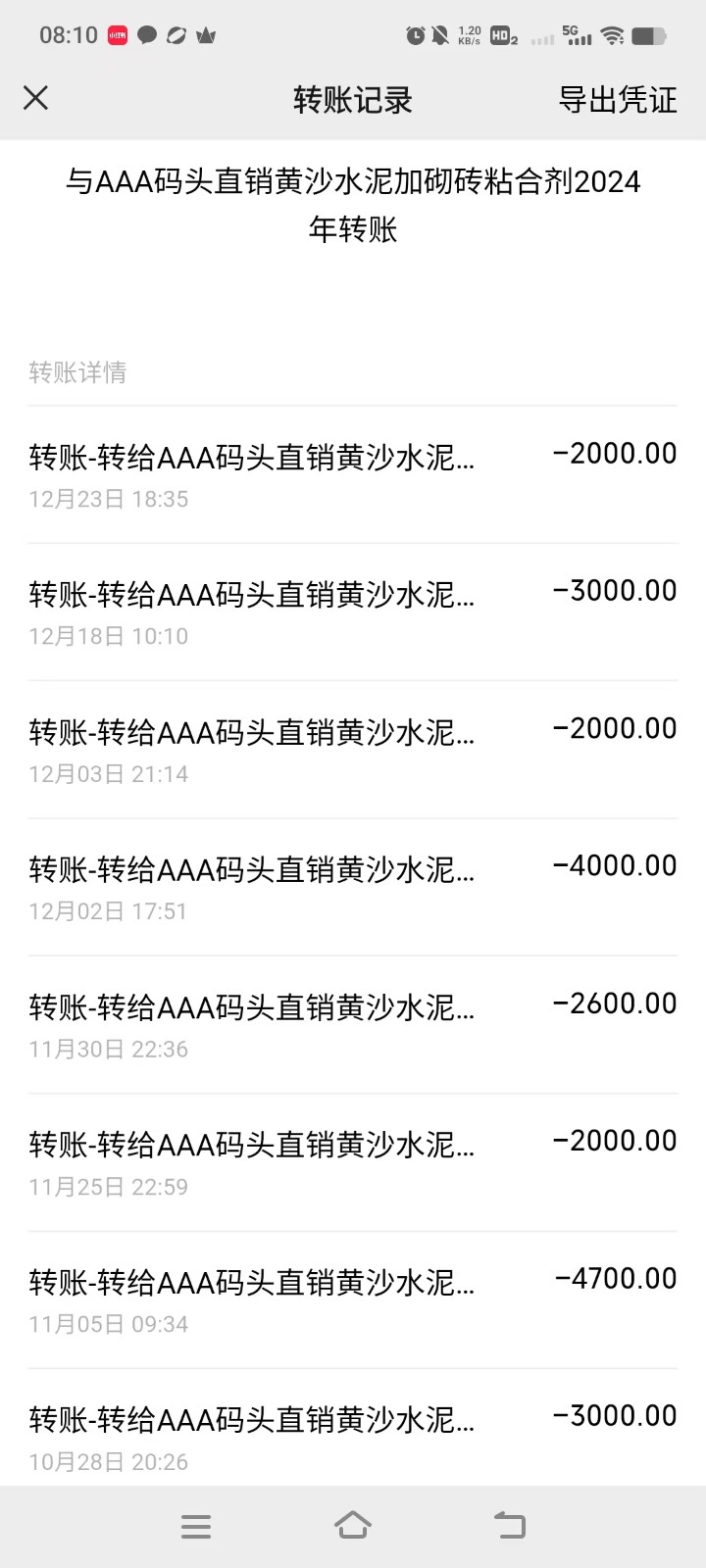Image resolution: width=706 pixels, height=1568 pixels.
Task: Select the 10月28日 20:26 transfer record
Action: pyautogui.click(x=353, y=1436)
